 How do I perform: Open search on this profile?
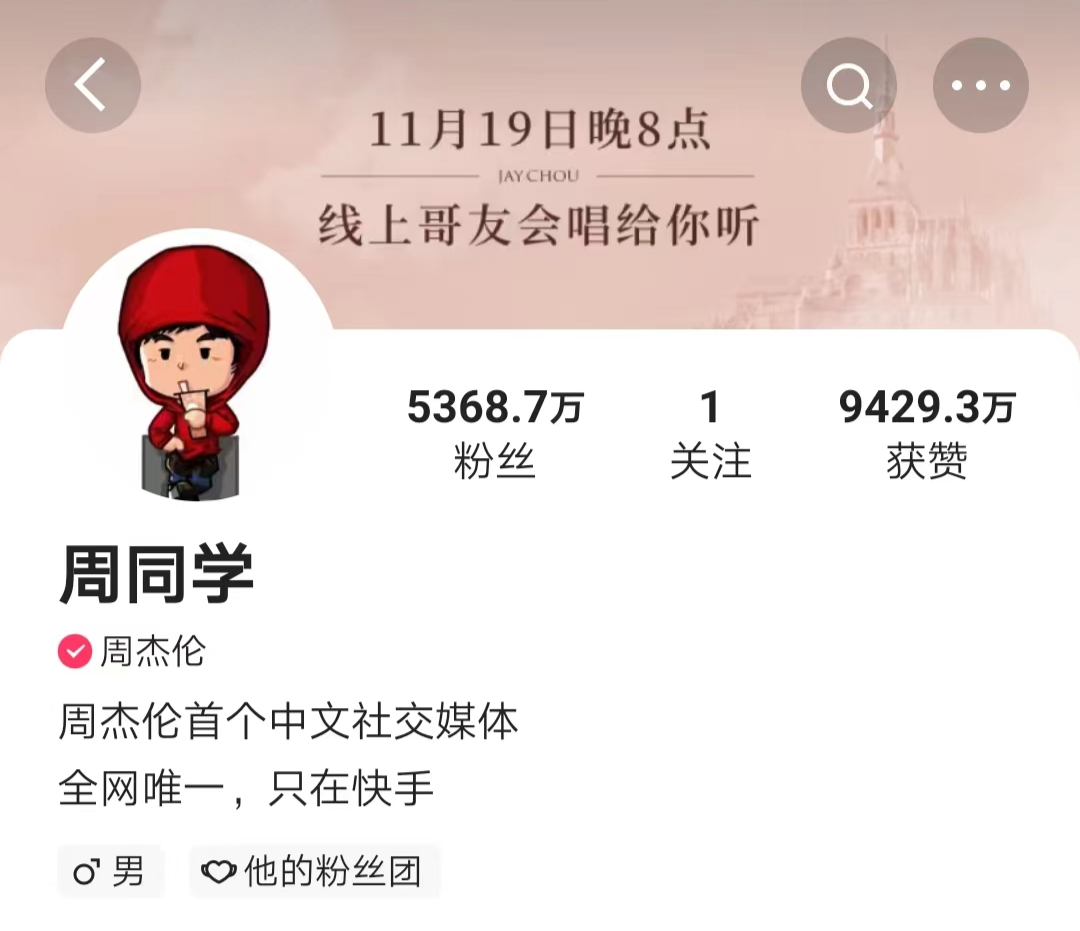[x=848, y=86]
